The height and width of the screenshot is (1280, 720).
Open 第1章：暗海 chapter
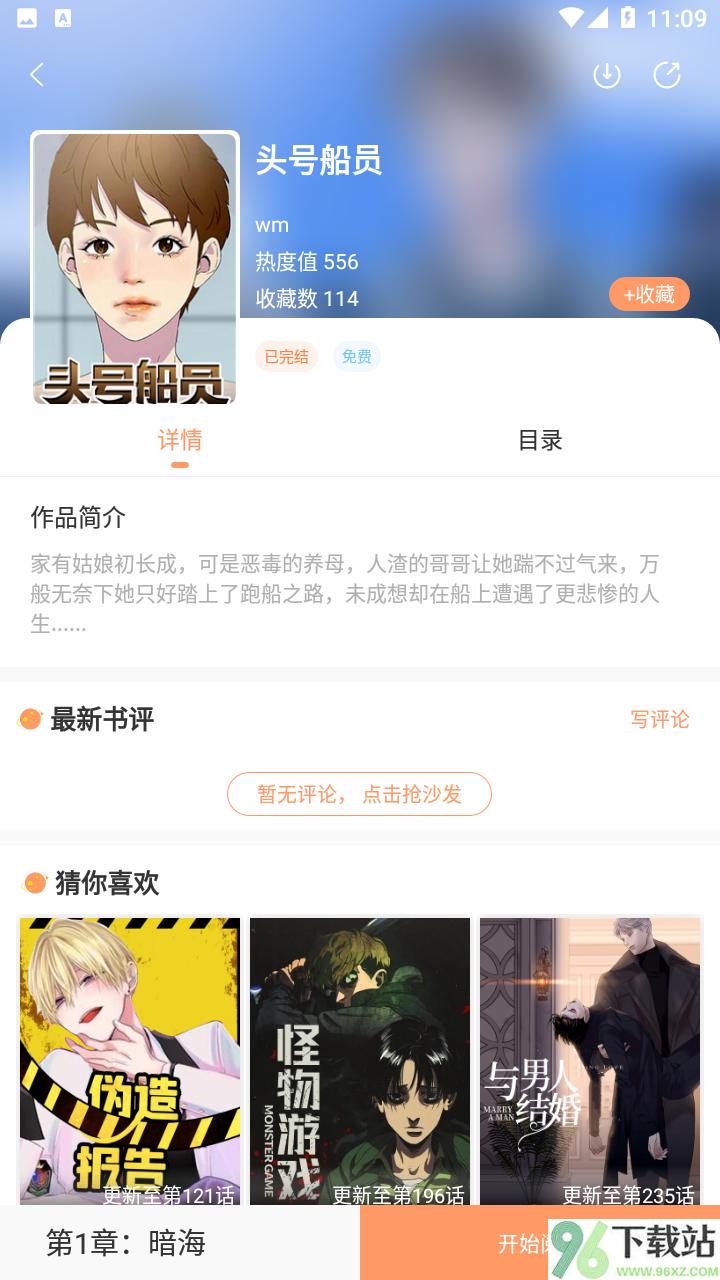[x=126, y=1243]
